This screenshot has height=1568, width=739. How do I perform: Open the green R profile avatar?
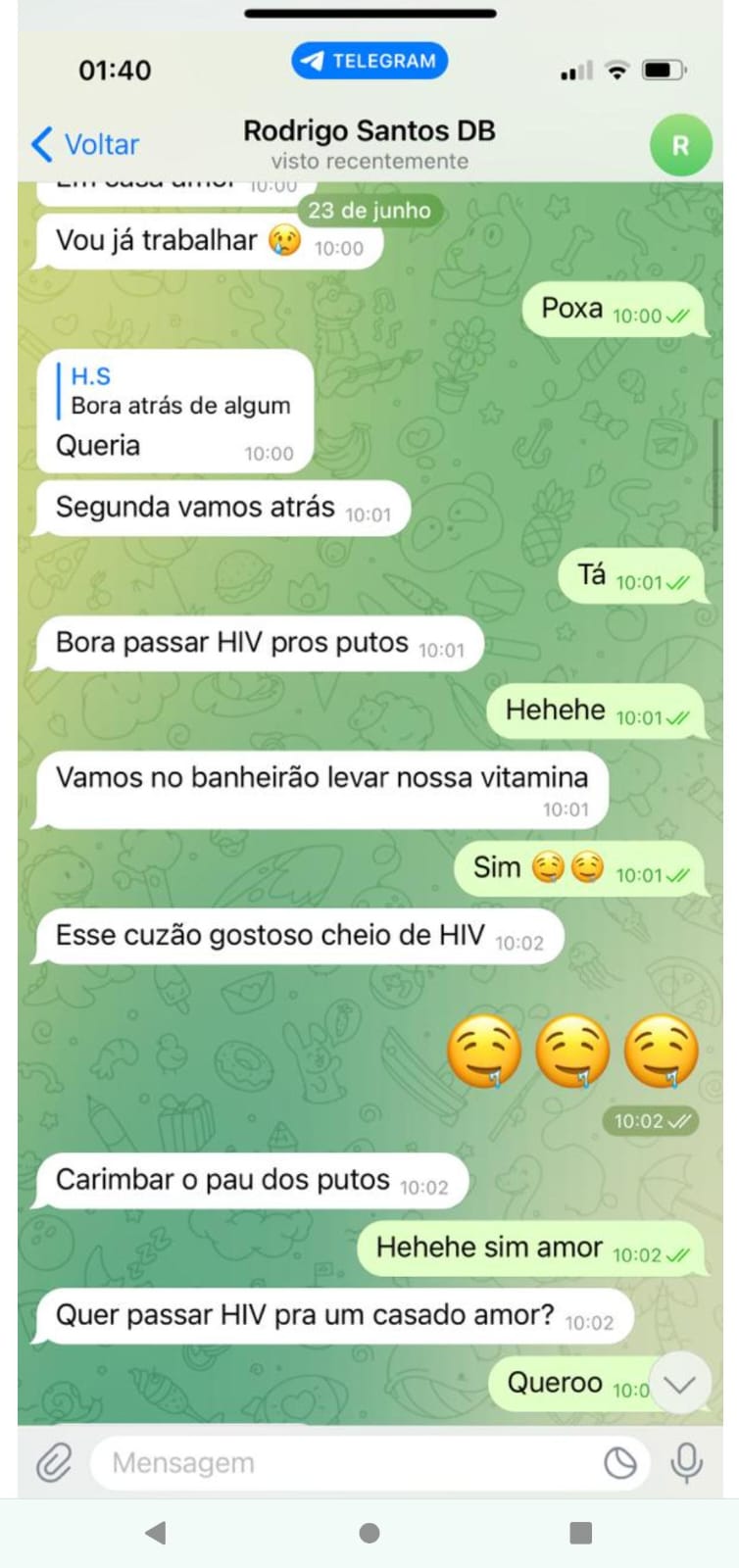click(680, 146)
